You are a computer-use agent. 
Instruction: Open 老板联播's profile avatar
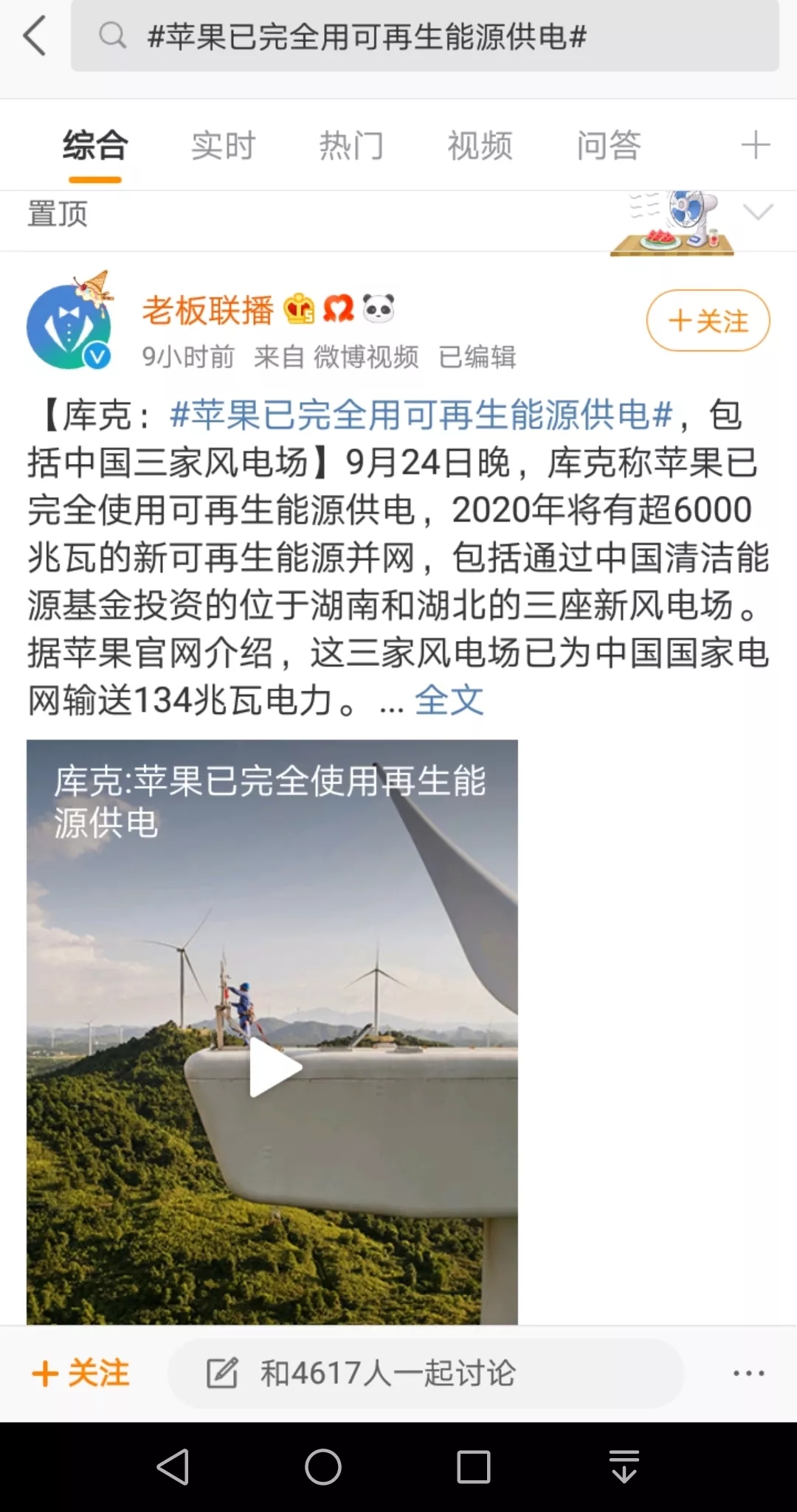click(69, 327)
